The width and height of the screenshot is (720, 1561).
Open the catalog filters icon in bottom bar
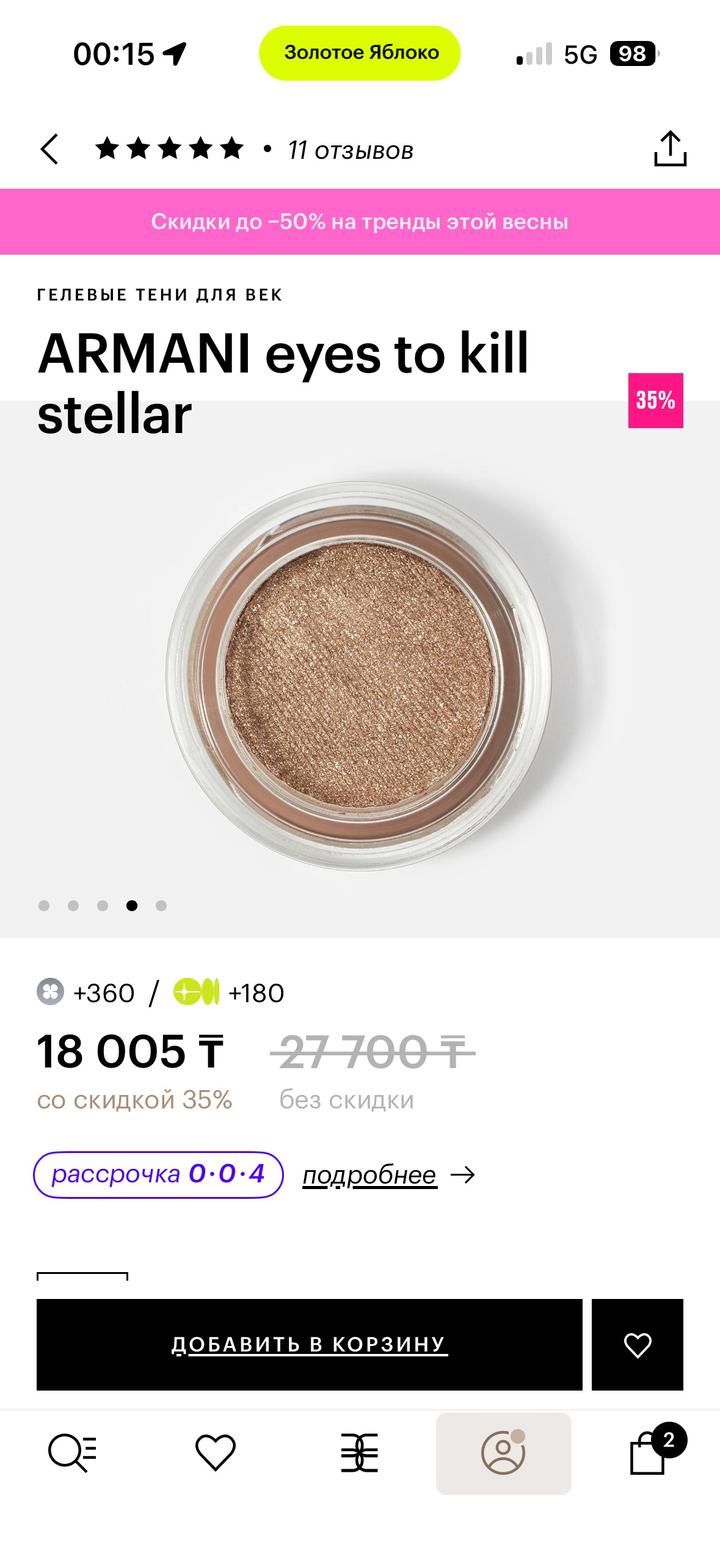pyautogui.click(x=360, y=1455)
